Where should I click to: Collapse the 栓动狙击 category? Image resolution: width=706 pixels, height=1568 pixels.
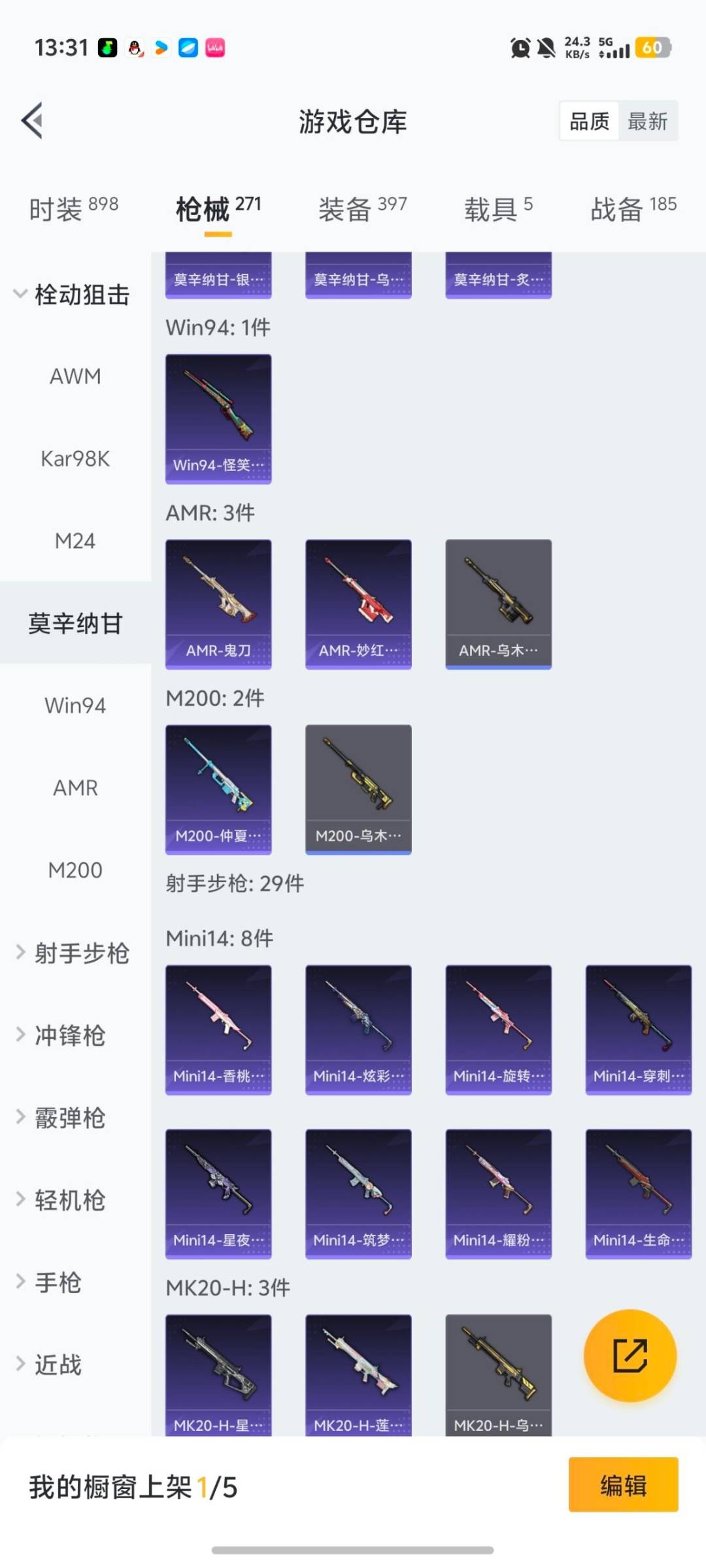point(72,294)
